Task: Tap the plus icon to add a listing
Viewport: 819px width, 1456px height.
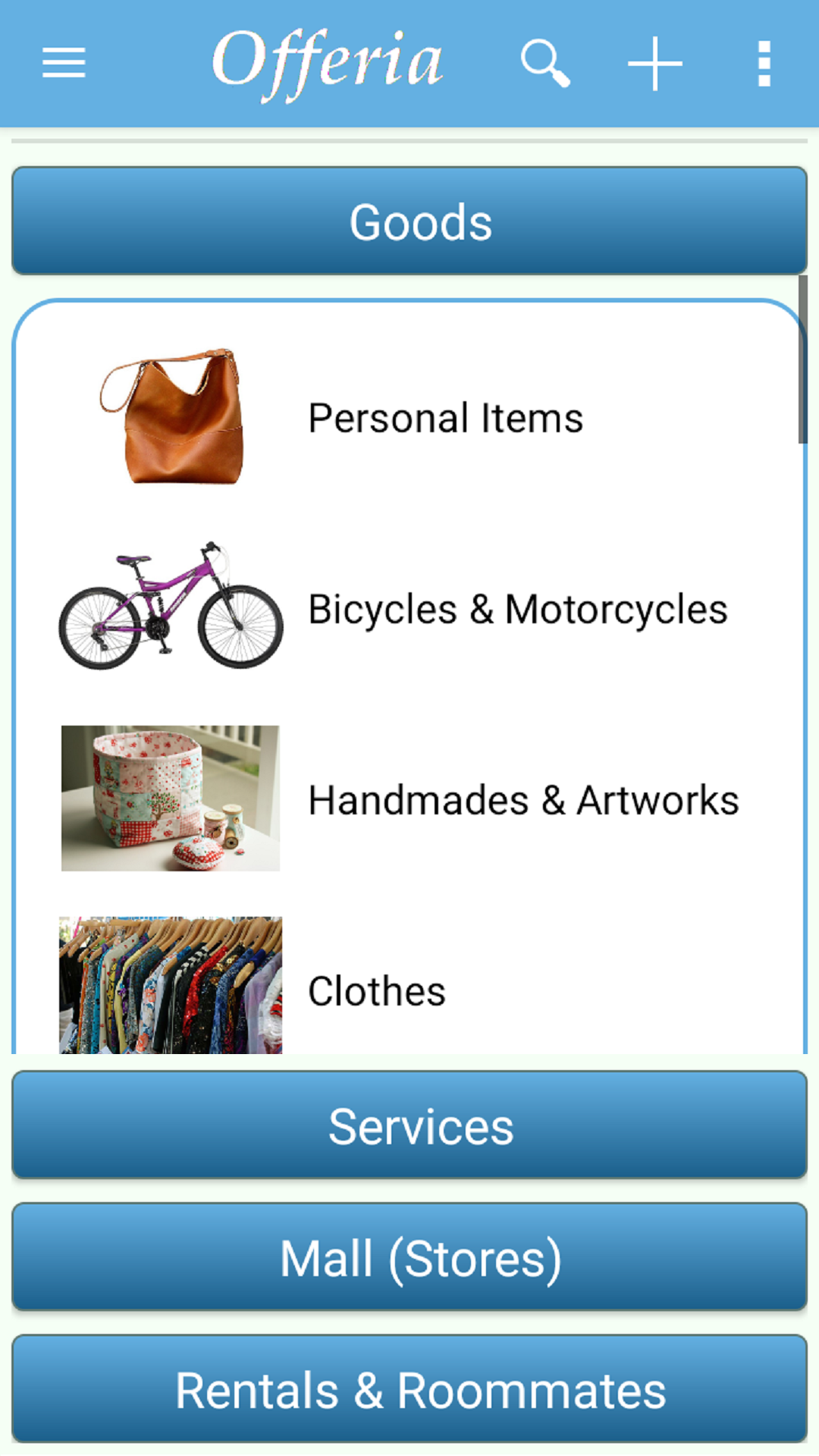Action: point(653,64)
